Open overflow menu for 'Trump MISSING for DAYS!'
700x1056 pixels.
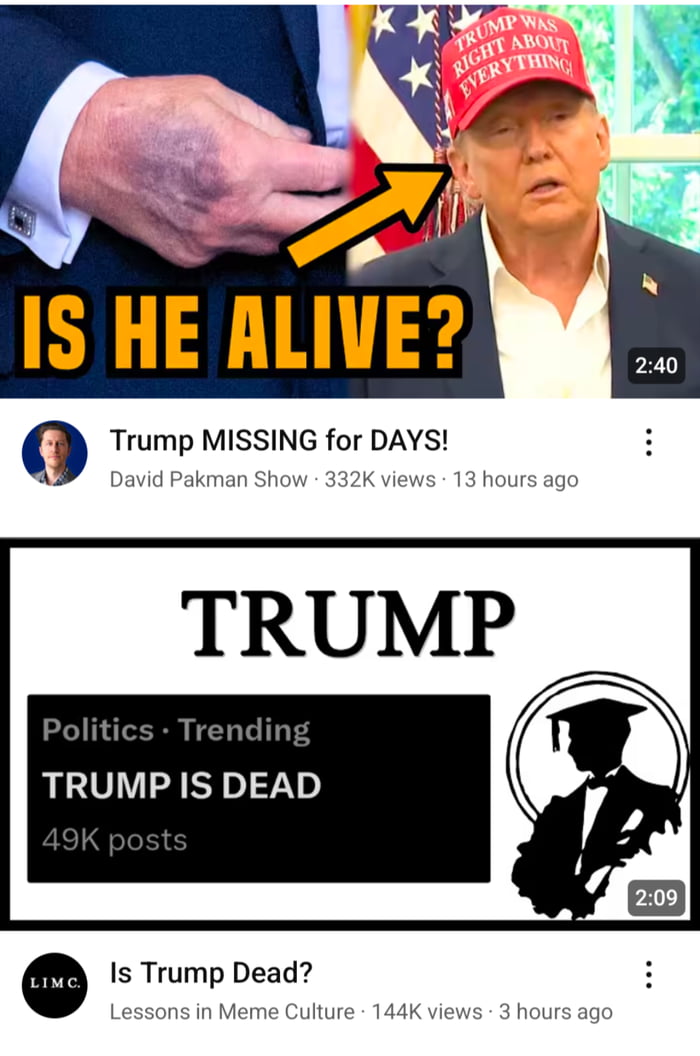[649, 442]
